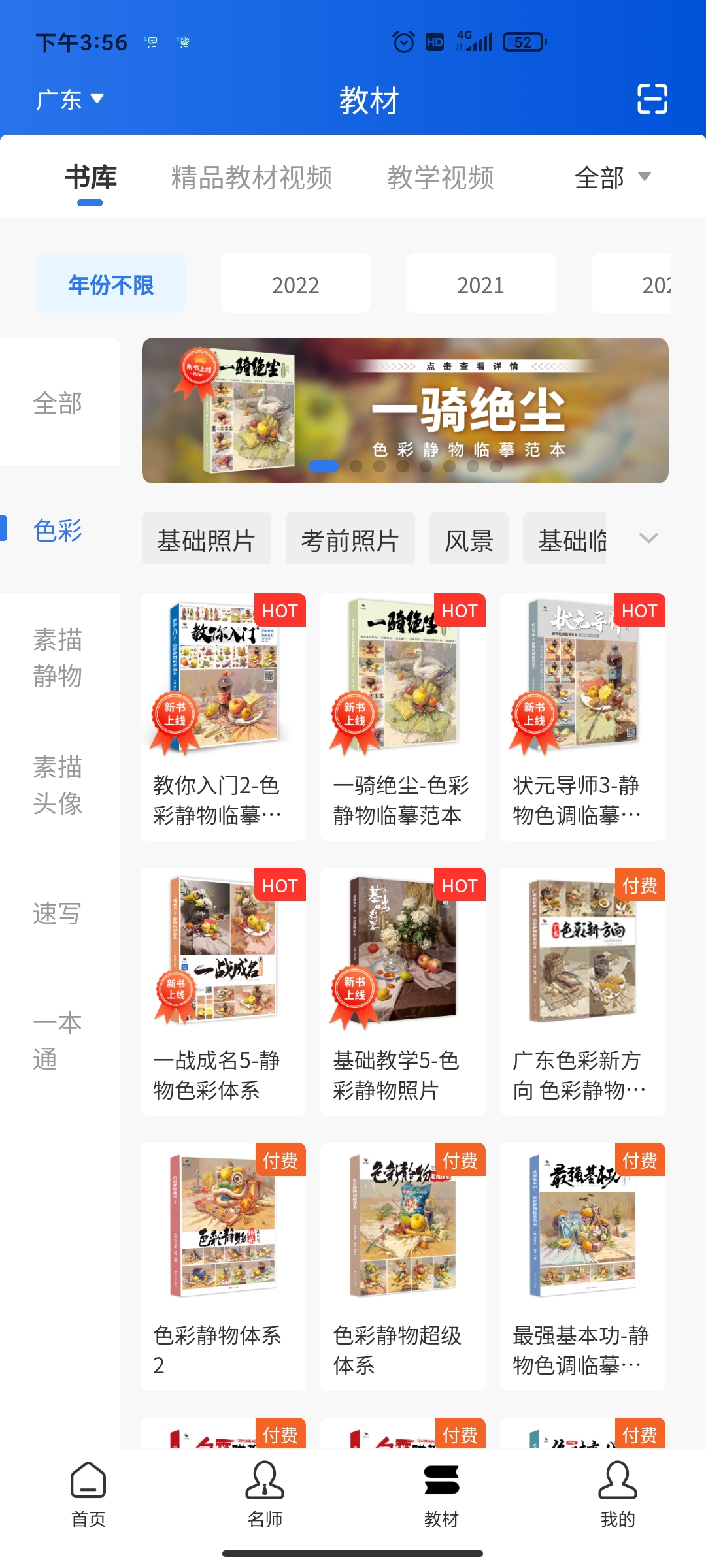Open the 全部 category dropdown
Viewport: 706px width, 1568px height.
tap(613, 176)
